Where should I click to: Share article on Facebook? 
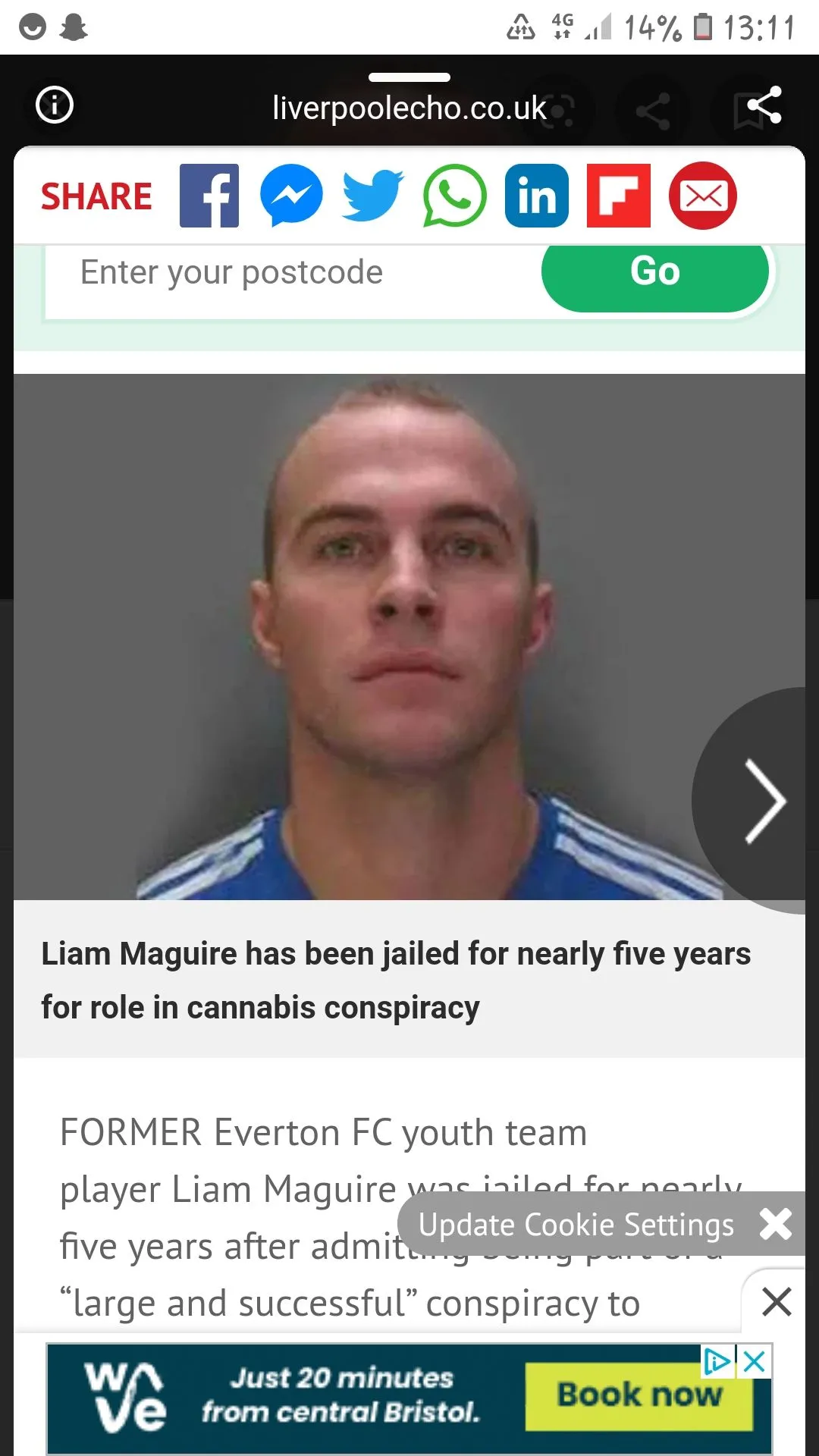(x=209, y=196)
